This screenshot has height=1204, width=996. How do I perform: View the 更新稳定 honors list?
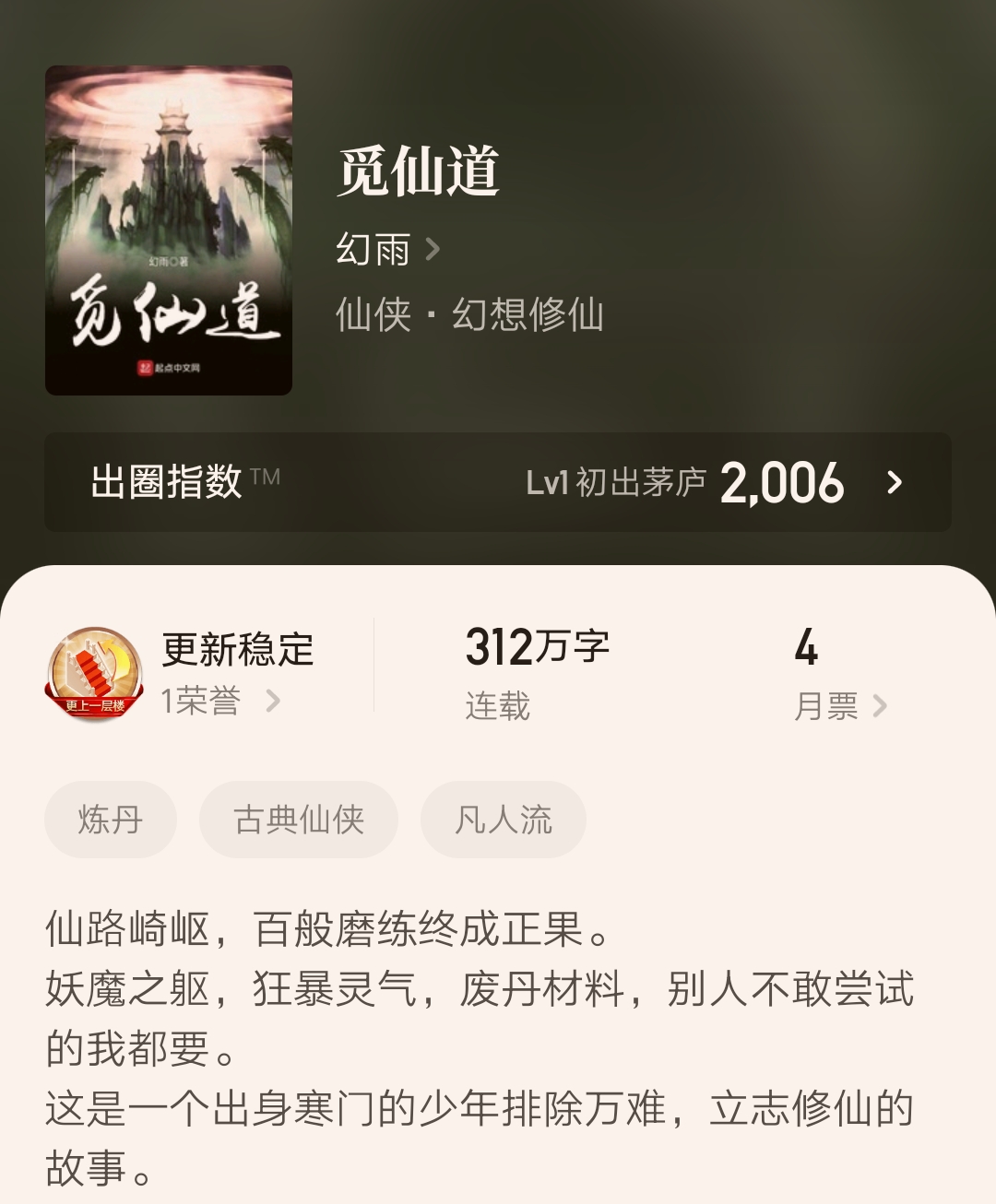pos(221,702)
